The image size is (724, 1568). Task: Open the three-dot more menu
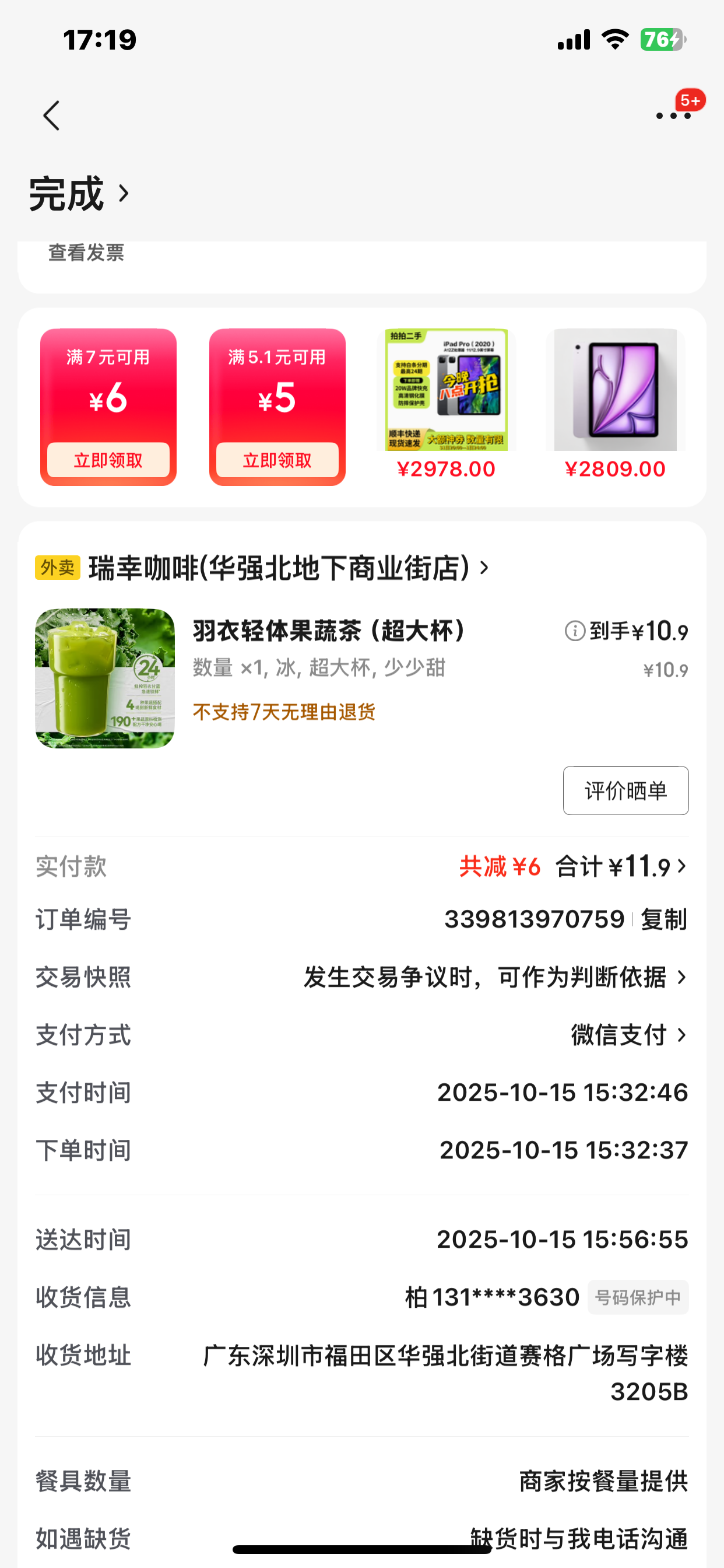click(673, 116)
